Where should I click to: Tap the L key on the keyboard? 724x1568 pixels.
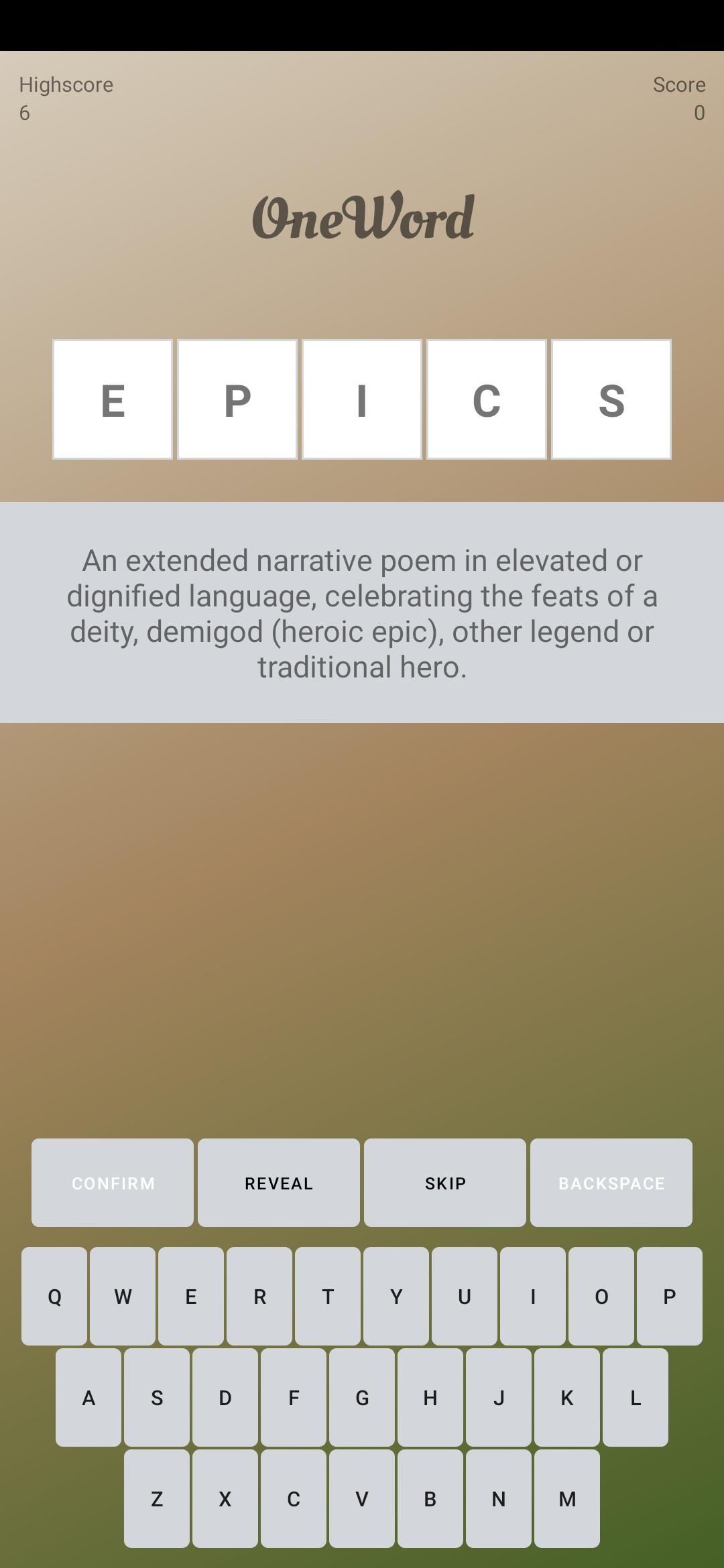[635, 1398]
